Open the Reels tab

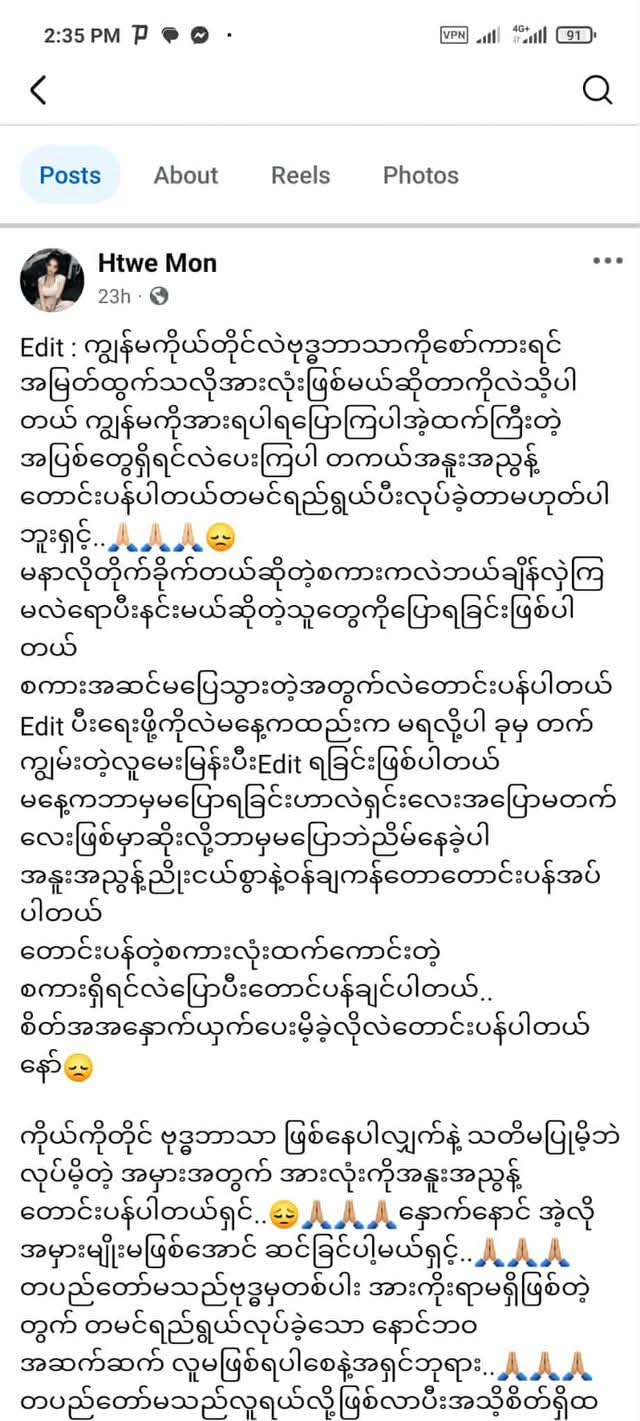300,175
